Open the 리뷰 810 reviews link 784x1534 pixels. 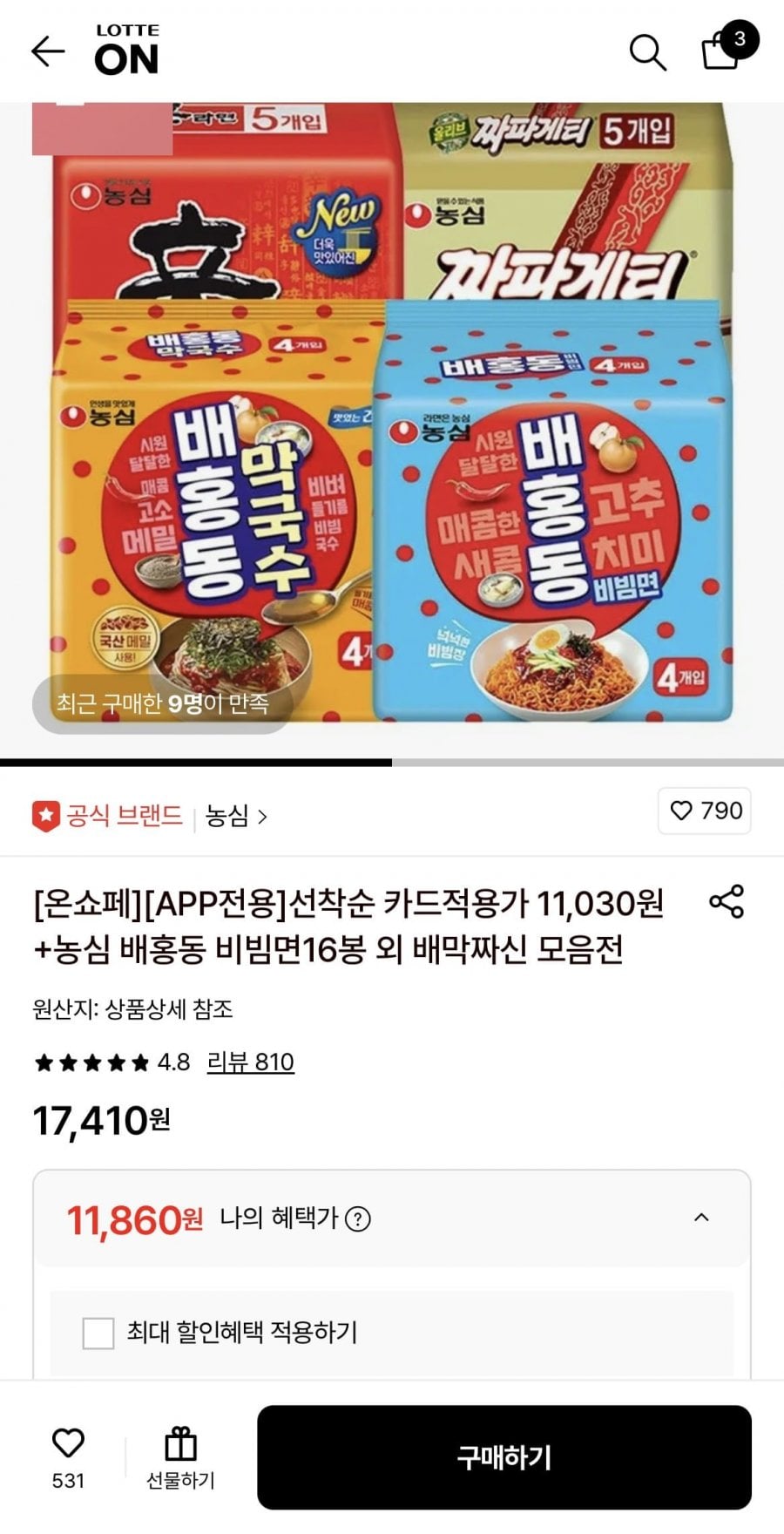click(250, 1062)
